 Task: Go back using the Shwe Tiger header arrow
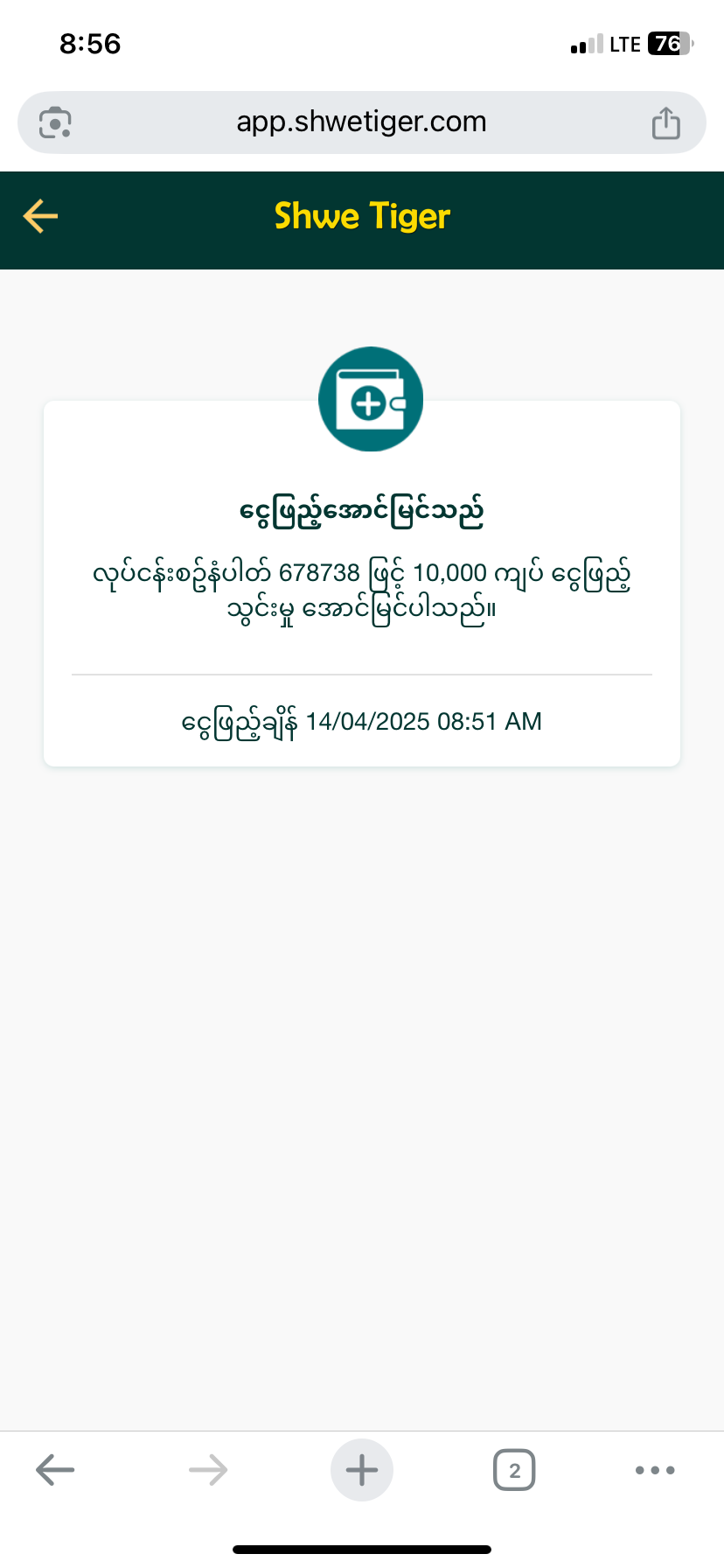40,216
